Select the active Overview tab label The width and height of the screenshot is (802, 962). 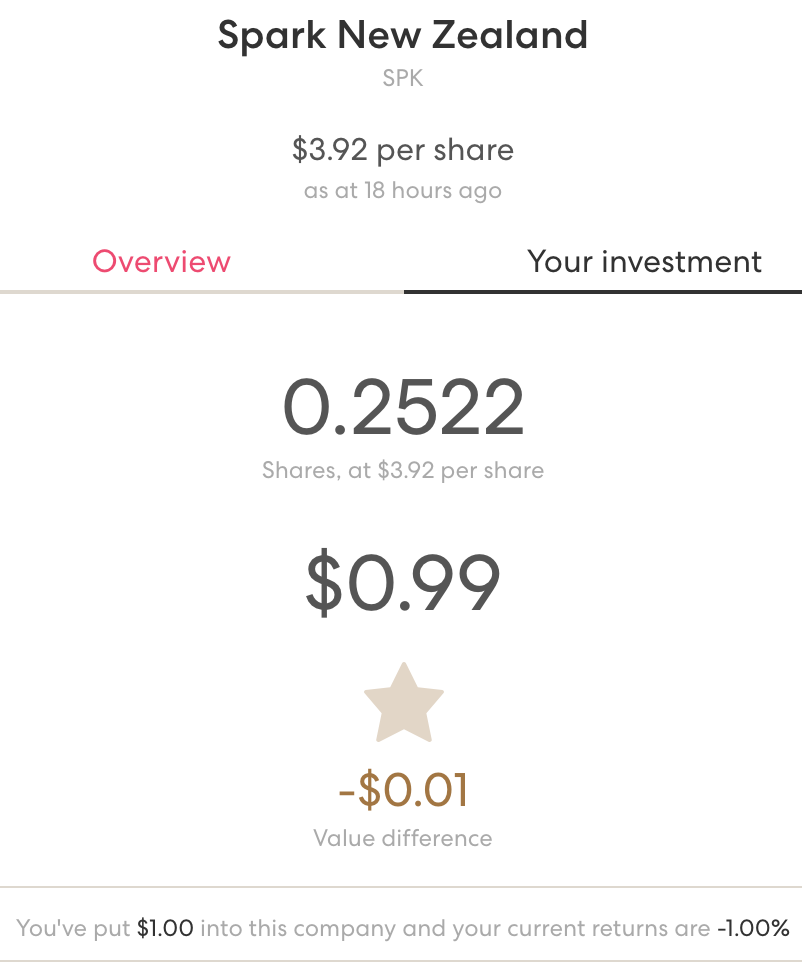(160, 262)
